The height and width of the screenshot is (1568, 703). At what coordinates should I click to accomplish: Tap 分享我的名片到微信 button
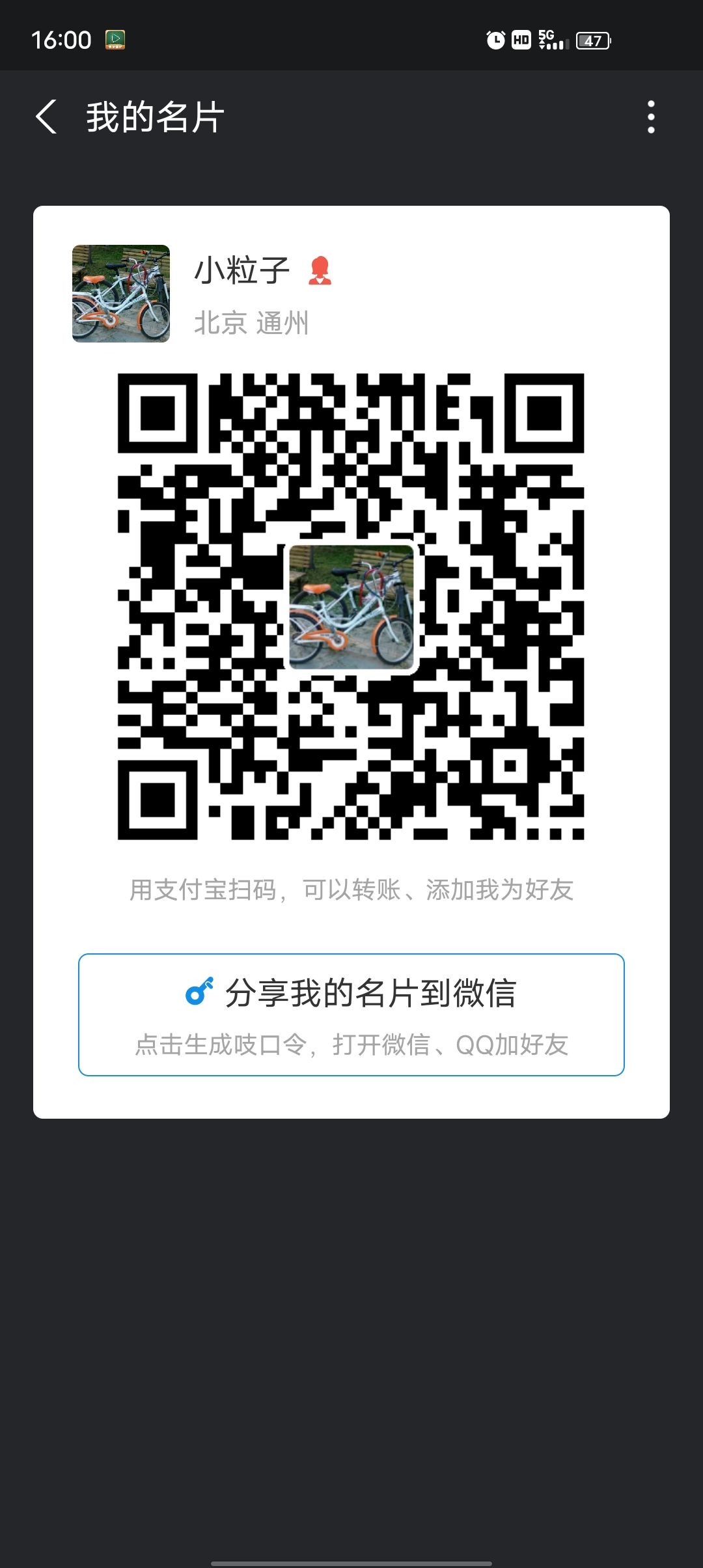(351, 1015)
